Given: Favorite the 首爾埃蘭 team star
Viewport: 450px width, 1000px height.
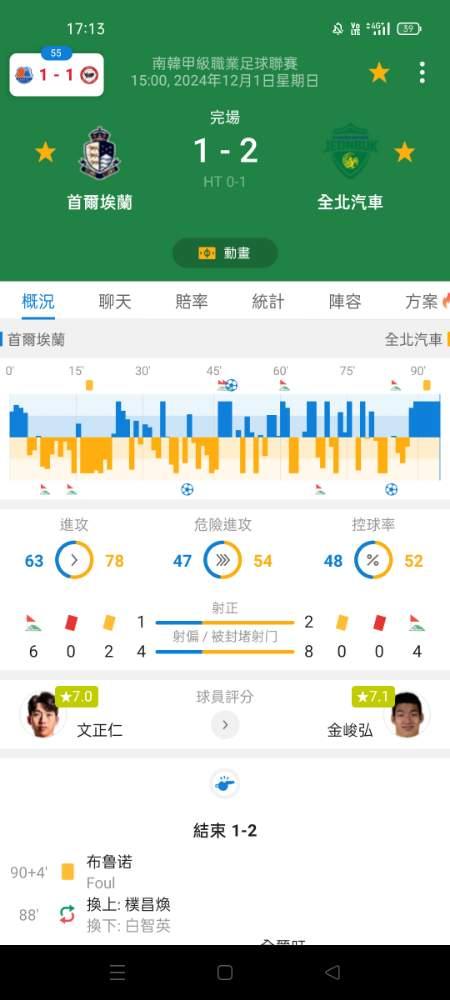Looking at the screenshot, I should pyautogui.click(x=45, y=152).
